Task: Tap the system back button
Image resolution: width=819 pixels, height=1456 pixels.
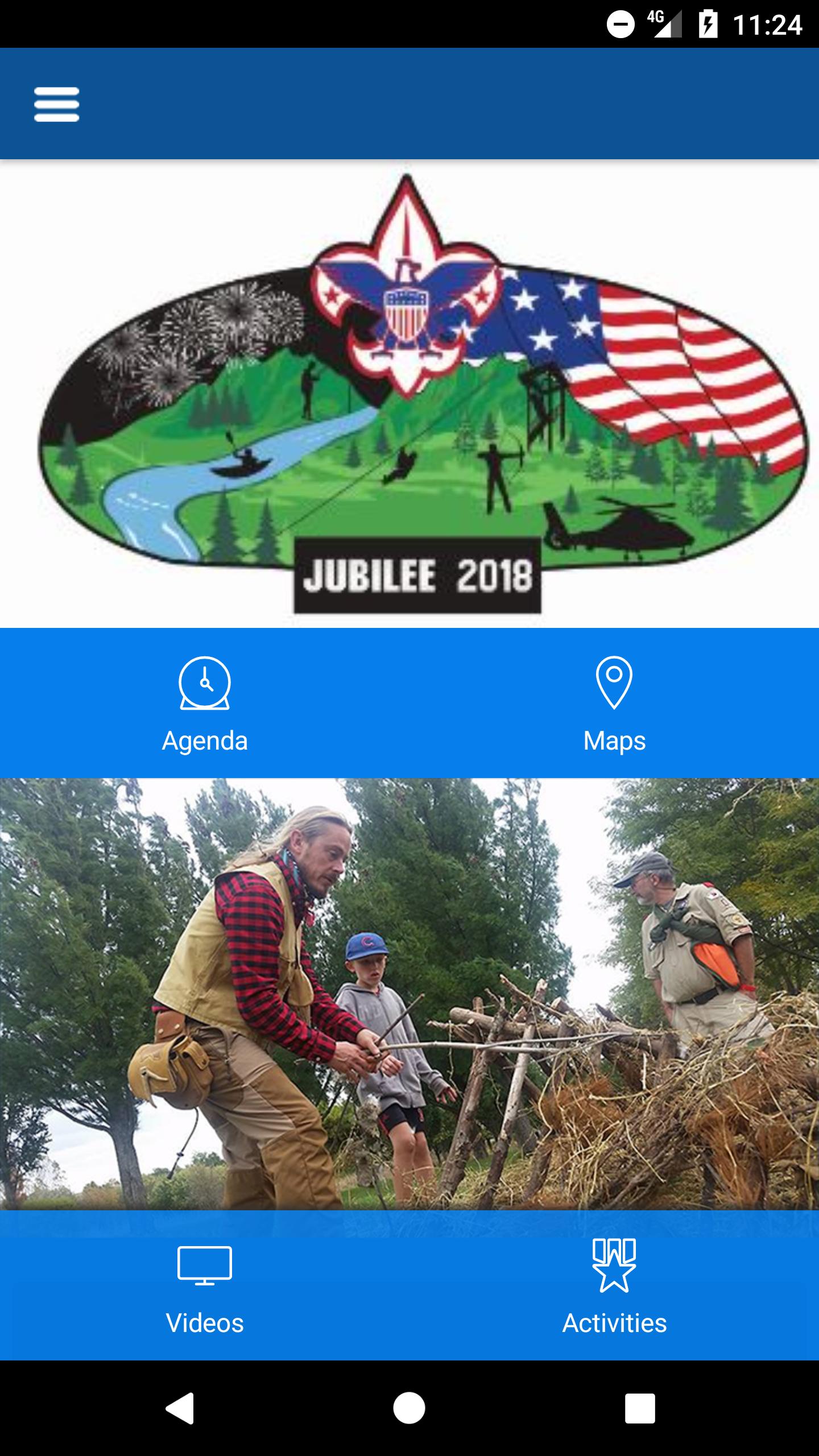Action: [x=180, y=1408]
